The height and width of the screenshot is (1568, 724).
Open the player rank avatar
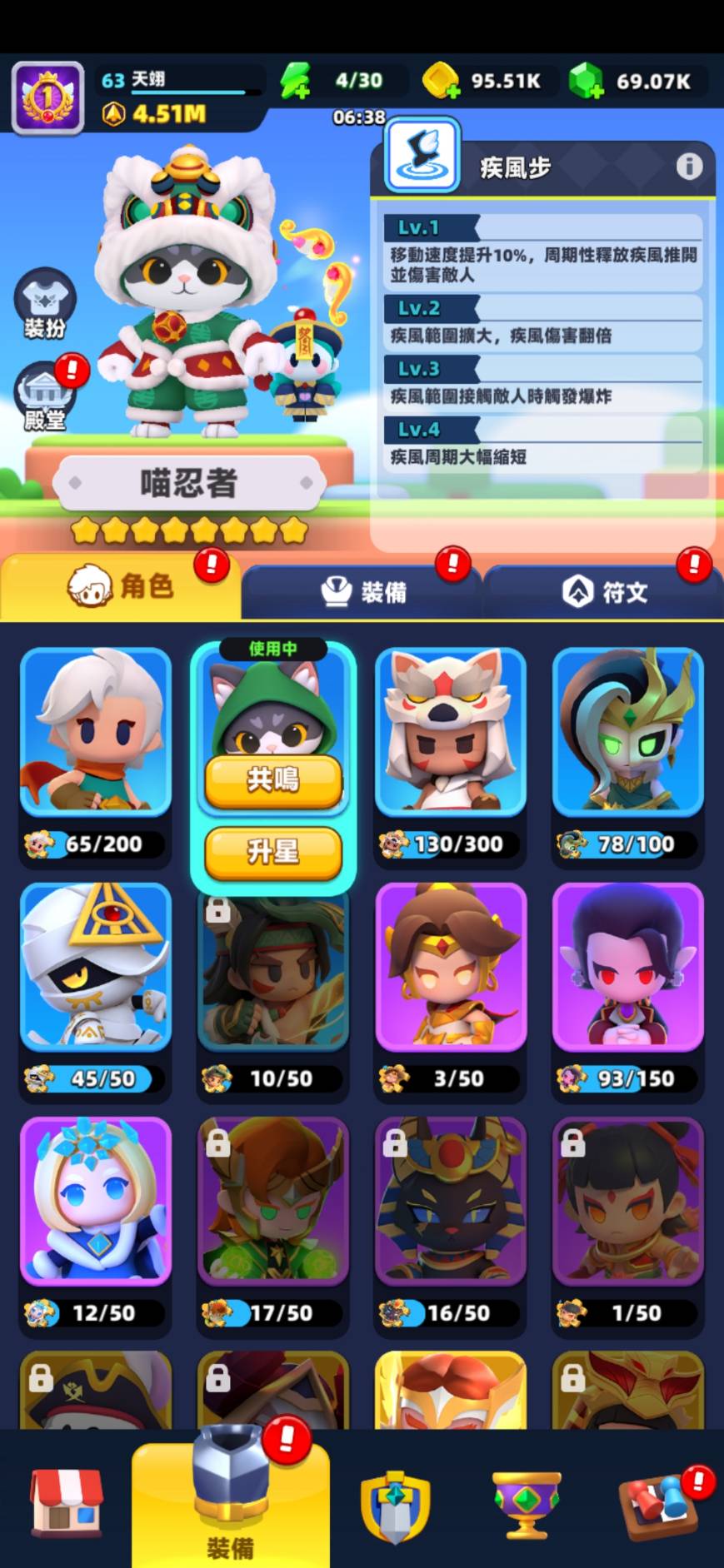click(x=47, y=98)
